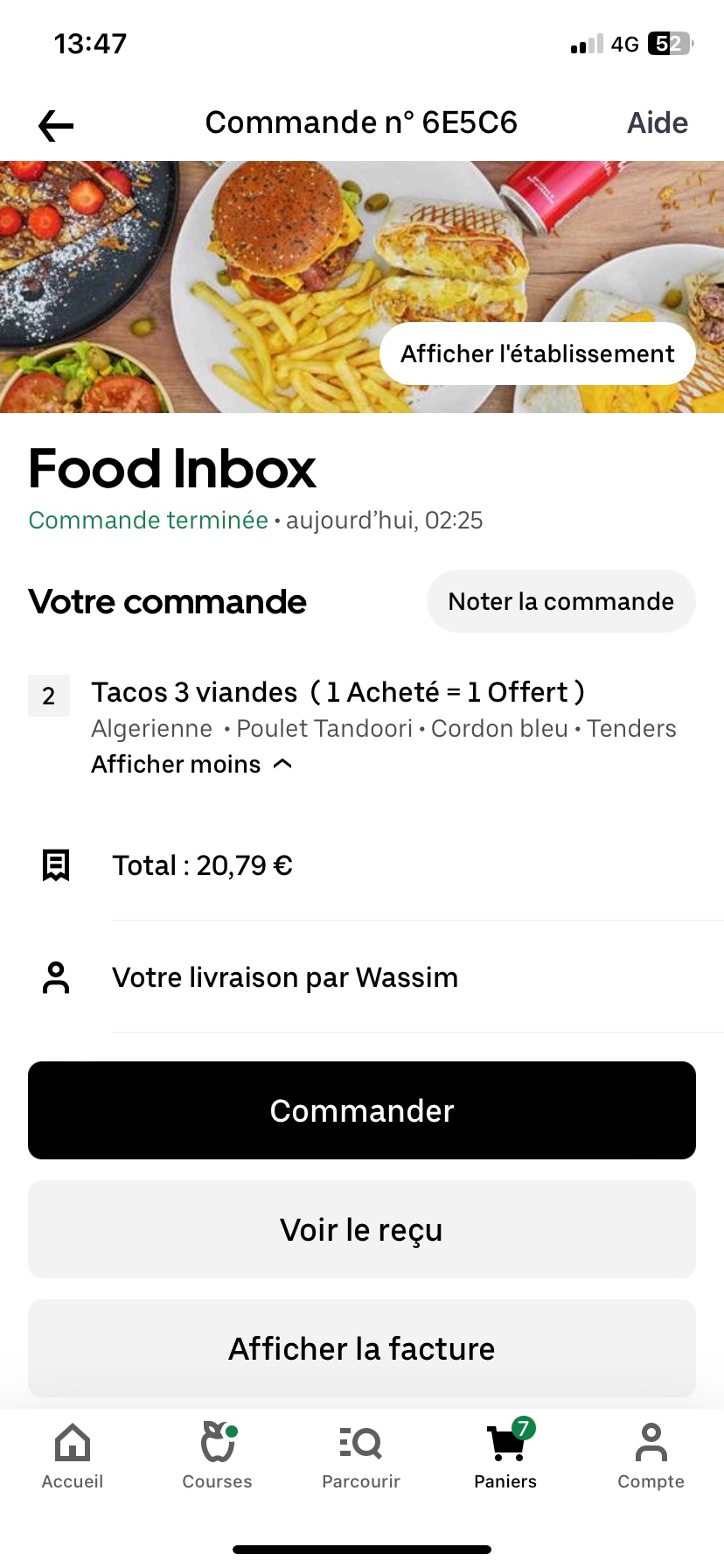Image resolution: width=724 pixels, height=1568 pixels.
Task: Switch to the Compte tab
Action: [x=651, y=1457]
